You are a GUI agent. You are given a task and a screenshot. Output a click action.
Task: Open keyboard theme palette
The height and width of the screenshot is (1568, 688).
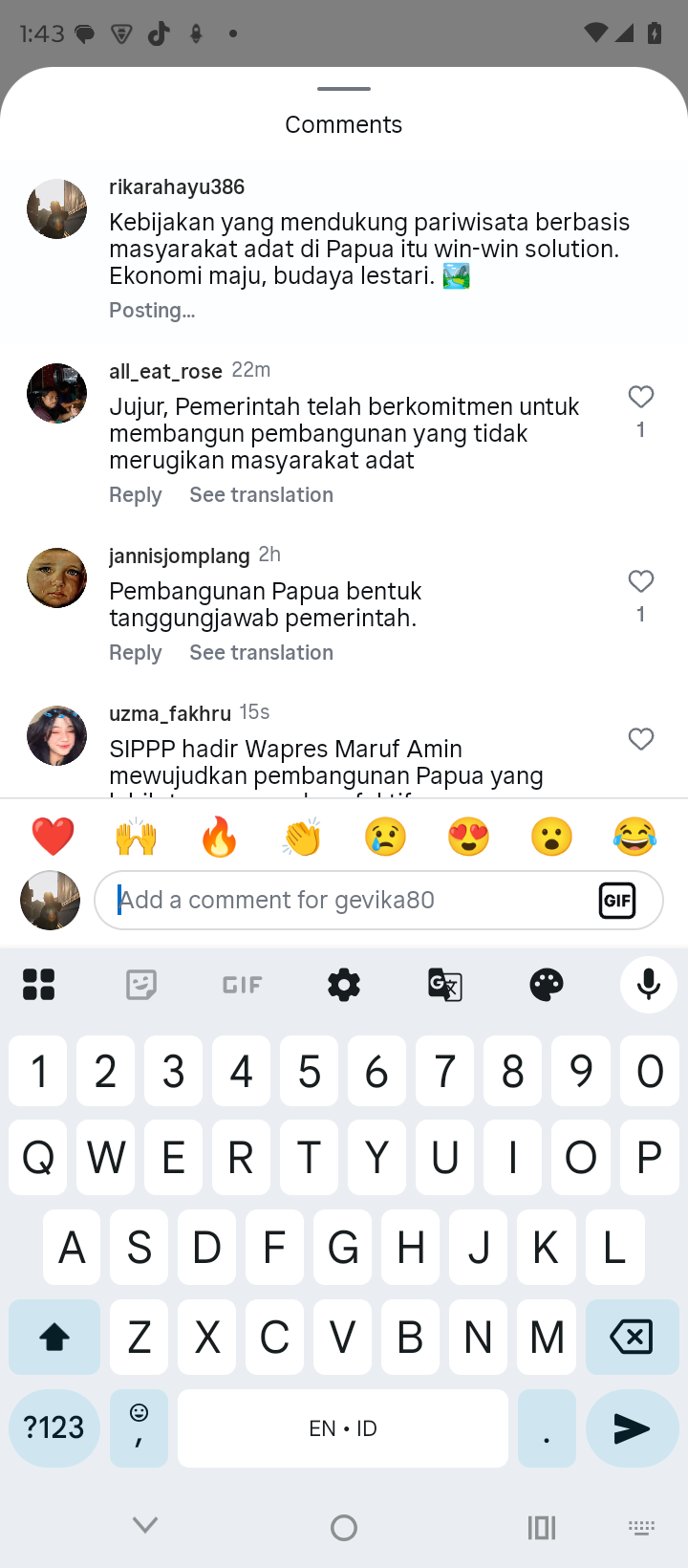pyautogui.click(x=547, y=984)
